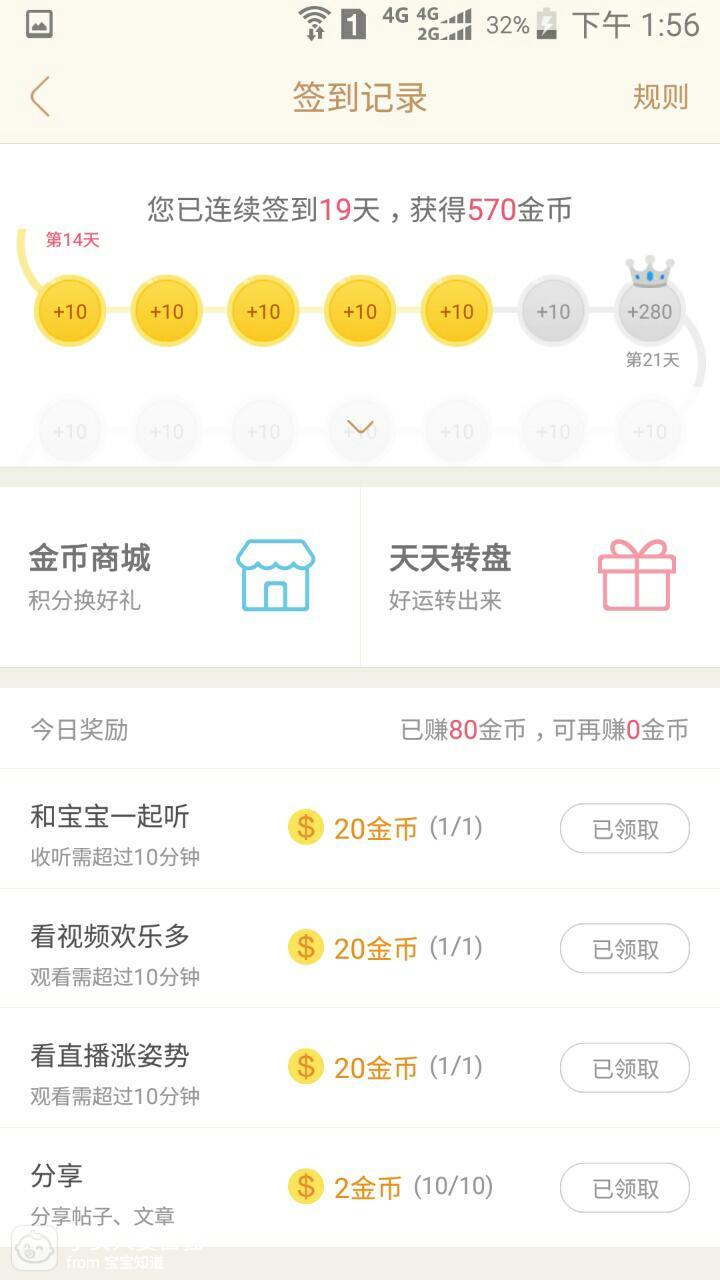Tap 已领取 button for 和宝宝一起听
Viewport: 720px width, 1280px height.
pos(624,829)
